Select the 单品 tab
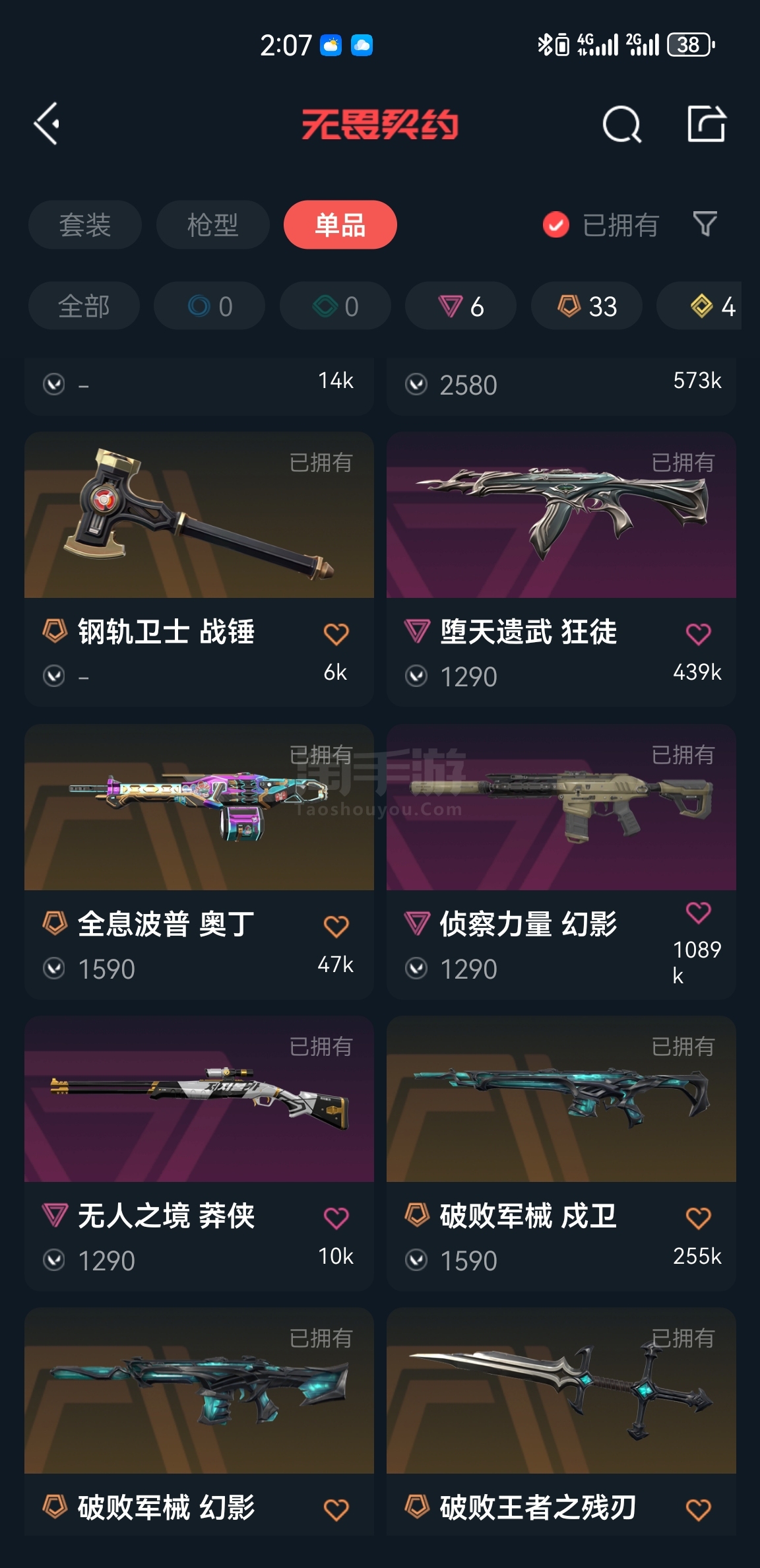 click(340, 225)
